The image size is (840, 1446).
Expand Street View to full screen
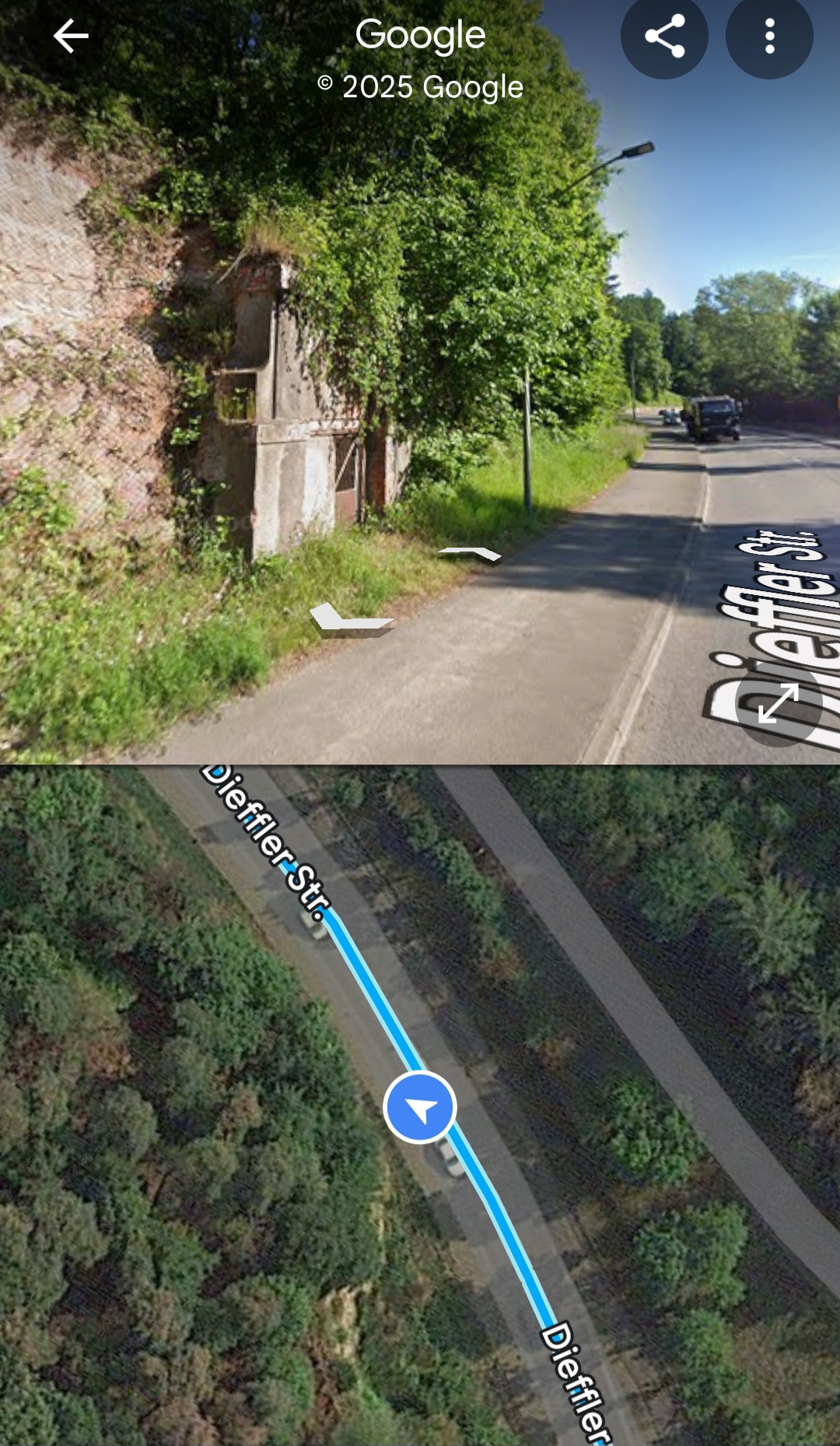[x=778, y=703]
